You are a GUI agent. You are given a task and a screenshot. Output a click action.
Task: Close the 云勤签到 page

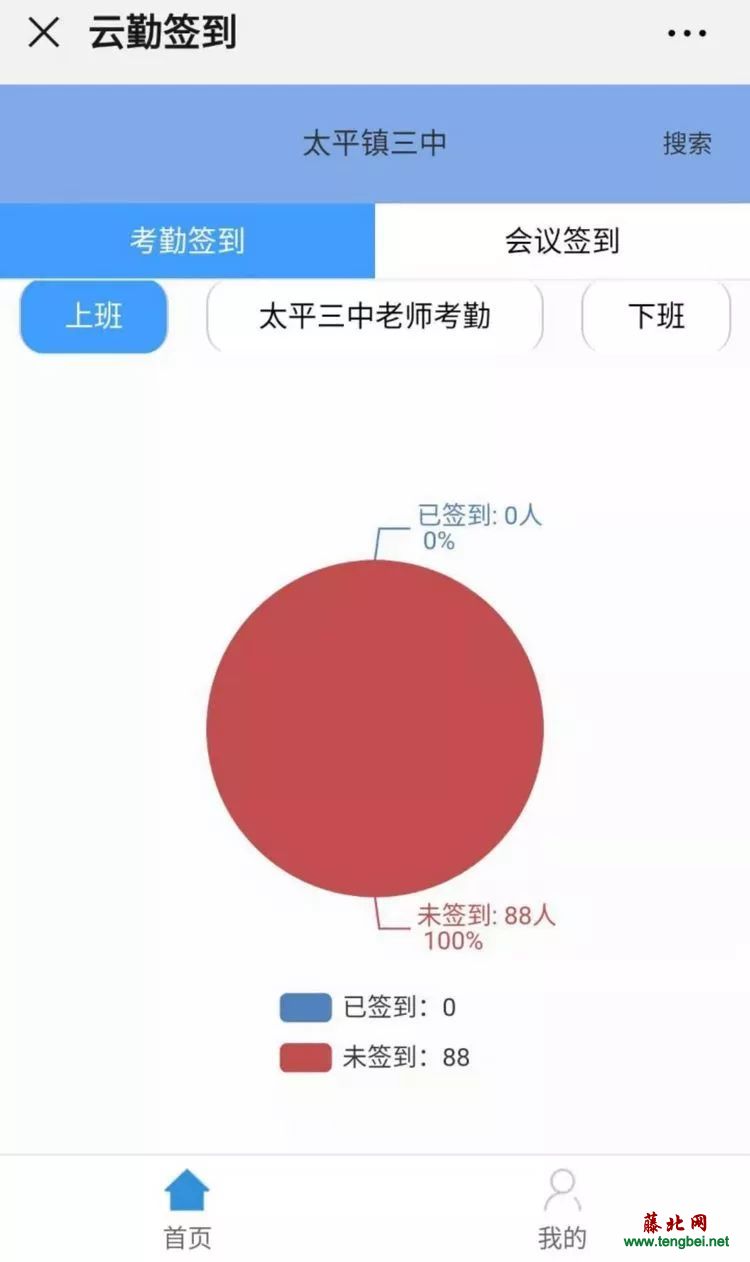pyautogui.click(x=44, y=33)
